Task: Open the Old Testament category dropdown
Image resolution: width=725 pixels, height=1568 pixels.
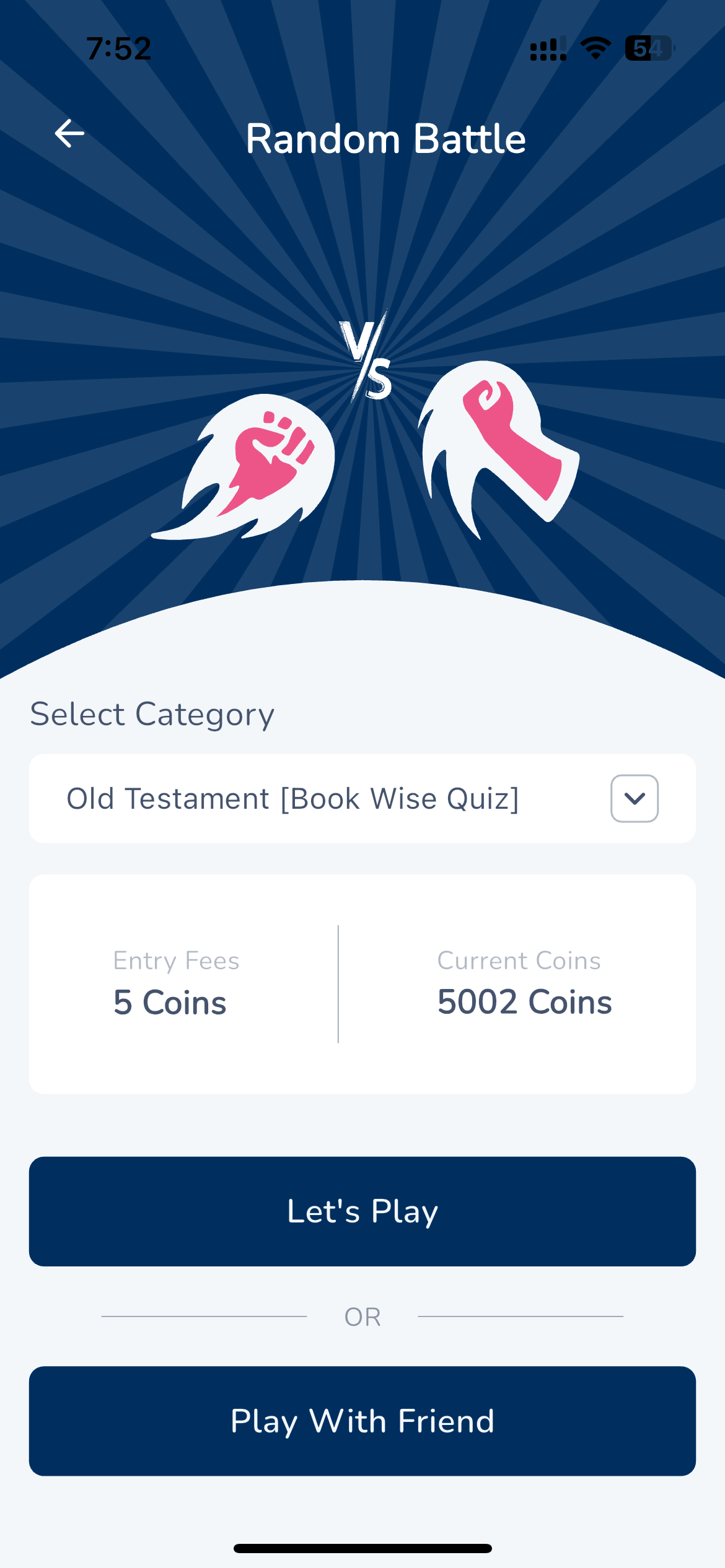Action: click(x=634, y=798)
